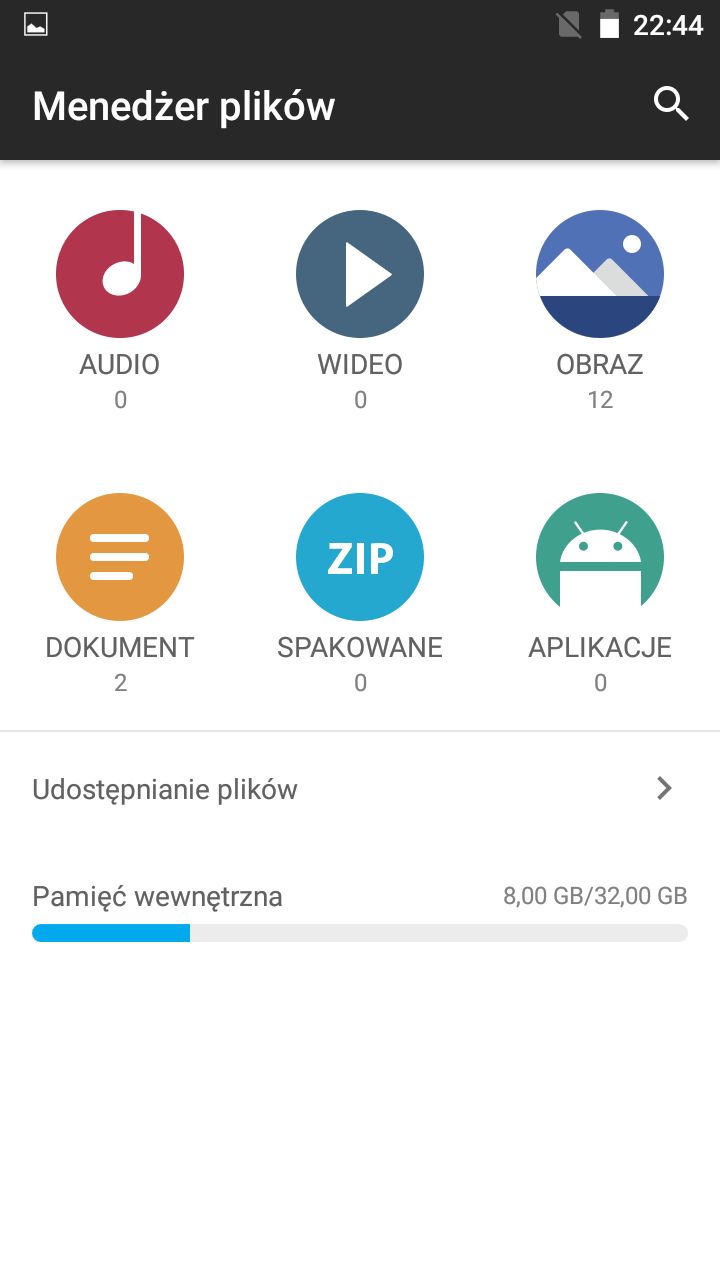Tap the Pamięć wewnętrzna label
Viewport: 720px width, 1280px height.
pyautogui.click(x=157, y=896)
